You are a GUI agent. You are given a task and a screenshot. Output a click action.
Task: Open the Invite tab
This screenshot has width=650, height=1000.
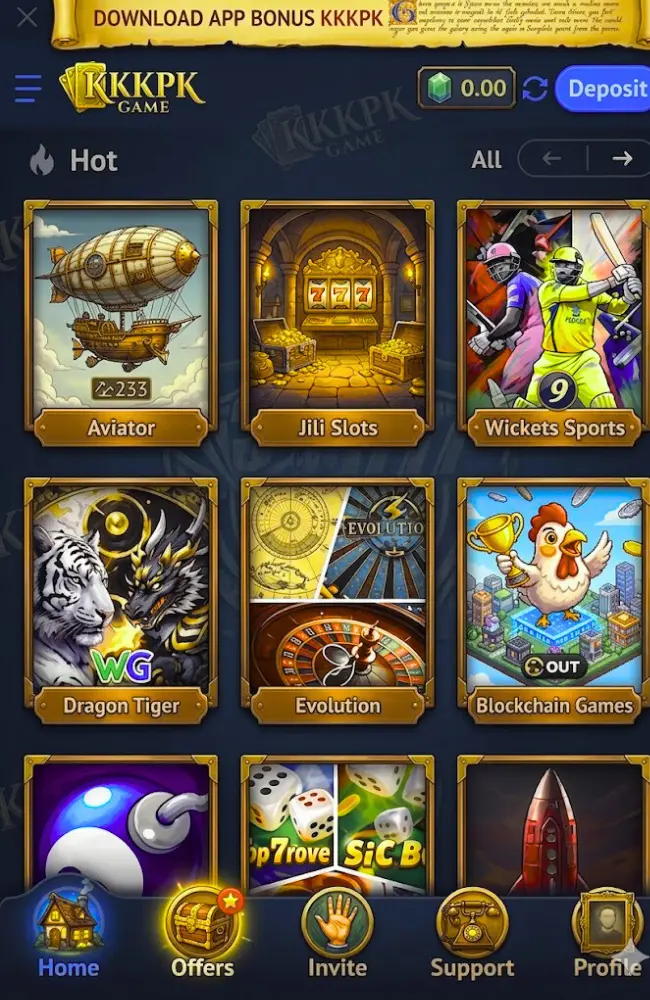tap(337, 935)
